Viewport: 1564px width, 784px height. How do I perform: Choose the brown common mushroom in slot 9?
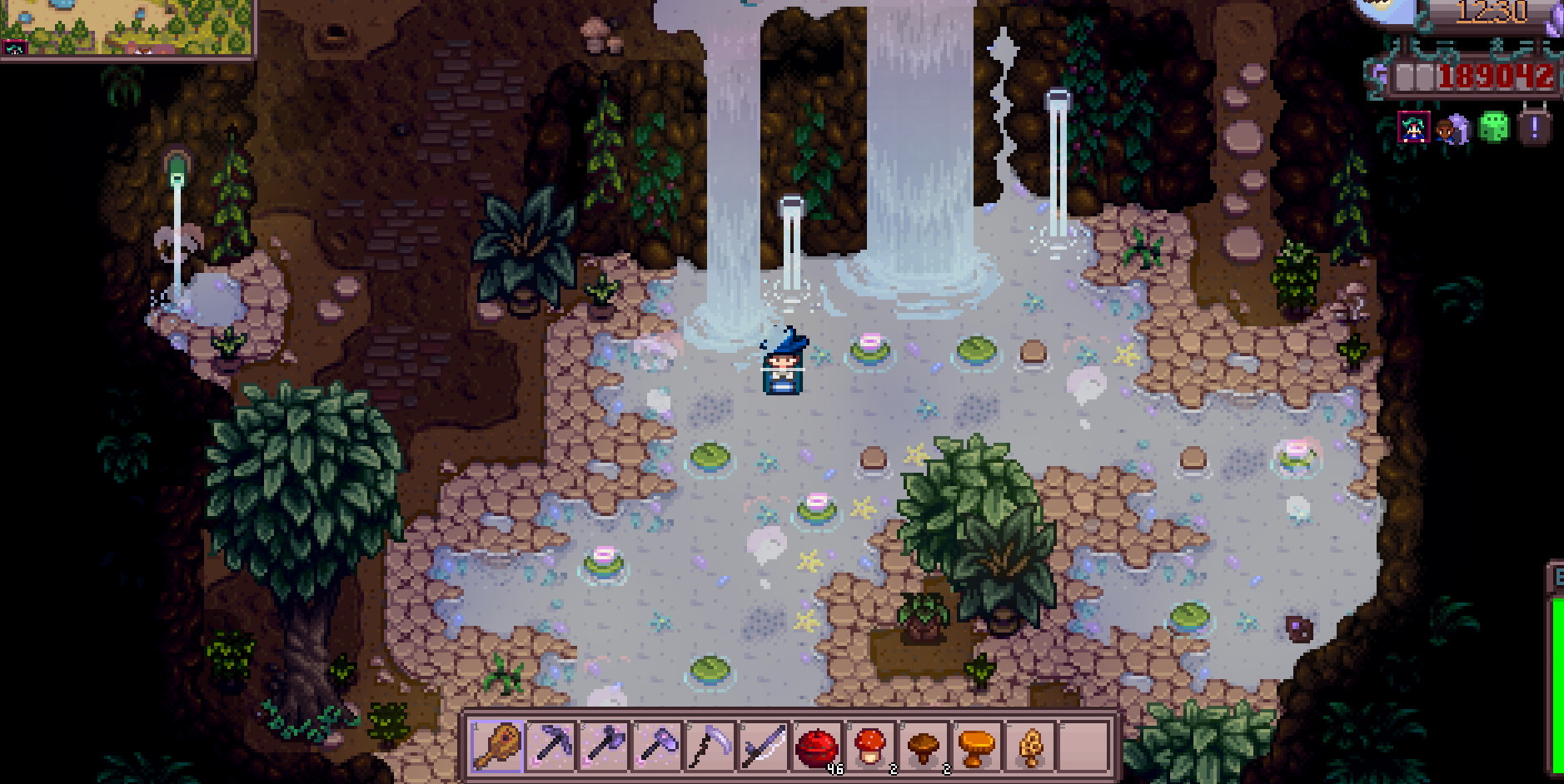(x=924, y=746)
